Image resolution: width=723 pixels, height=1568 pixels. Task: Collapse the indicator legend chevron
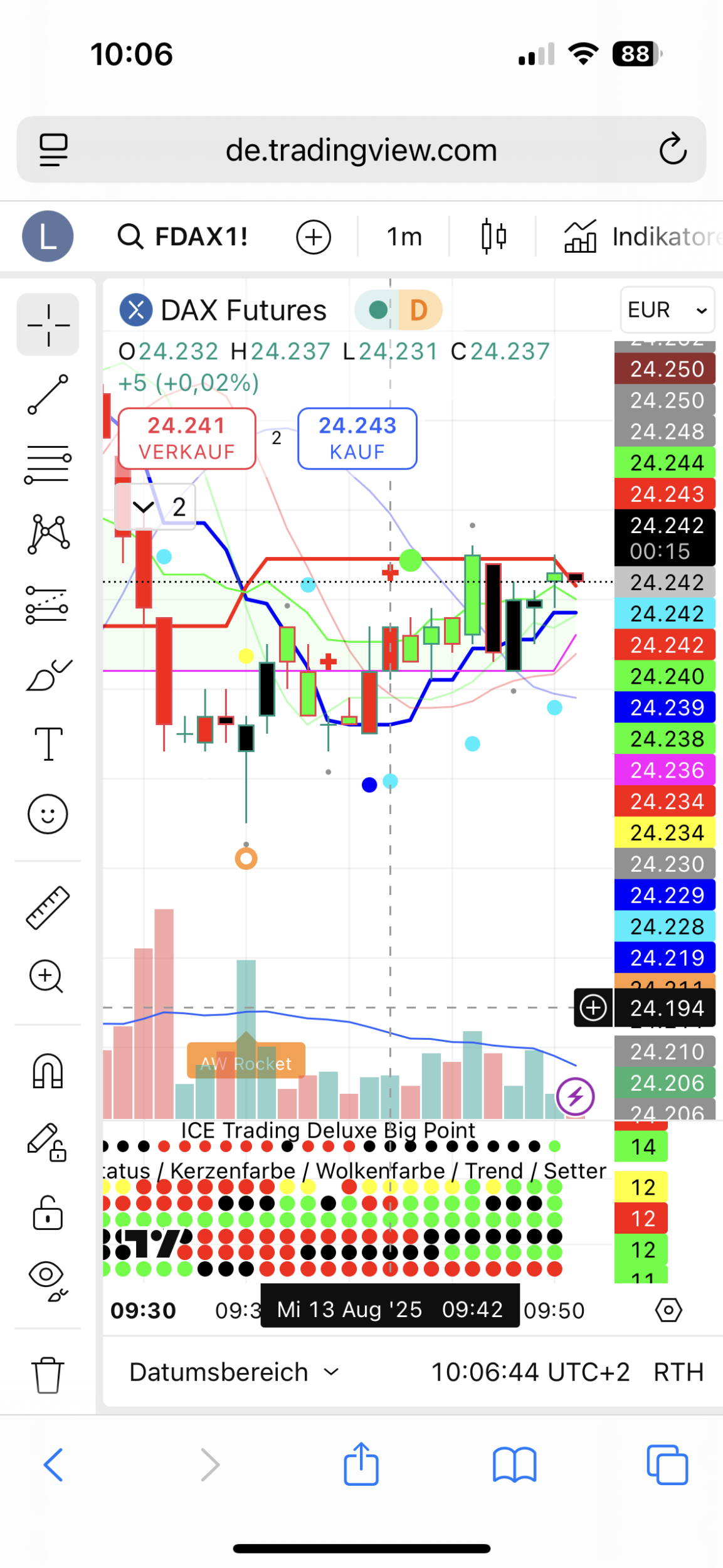(x=144, y=507)
